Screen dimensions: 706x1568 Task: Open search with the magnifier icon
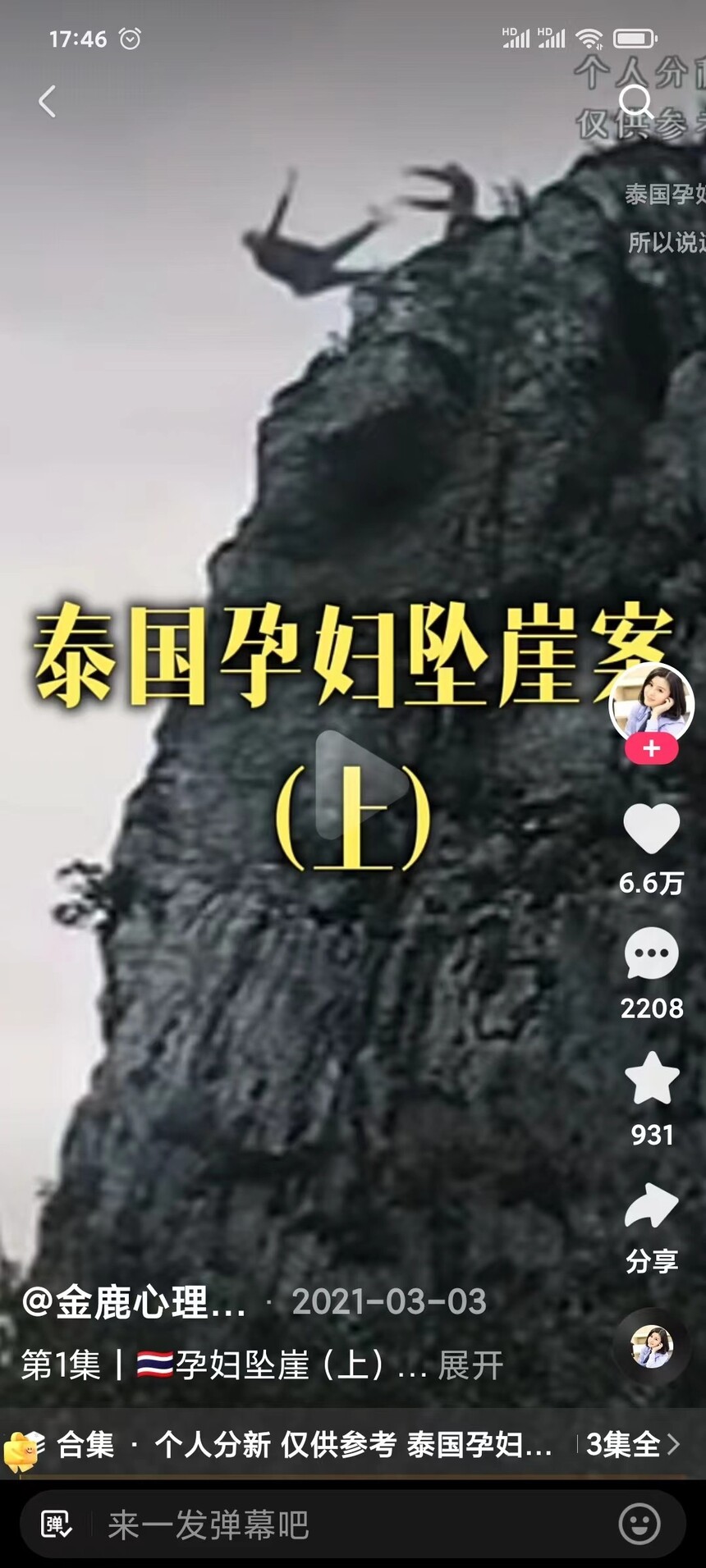point(635,103)
